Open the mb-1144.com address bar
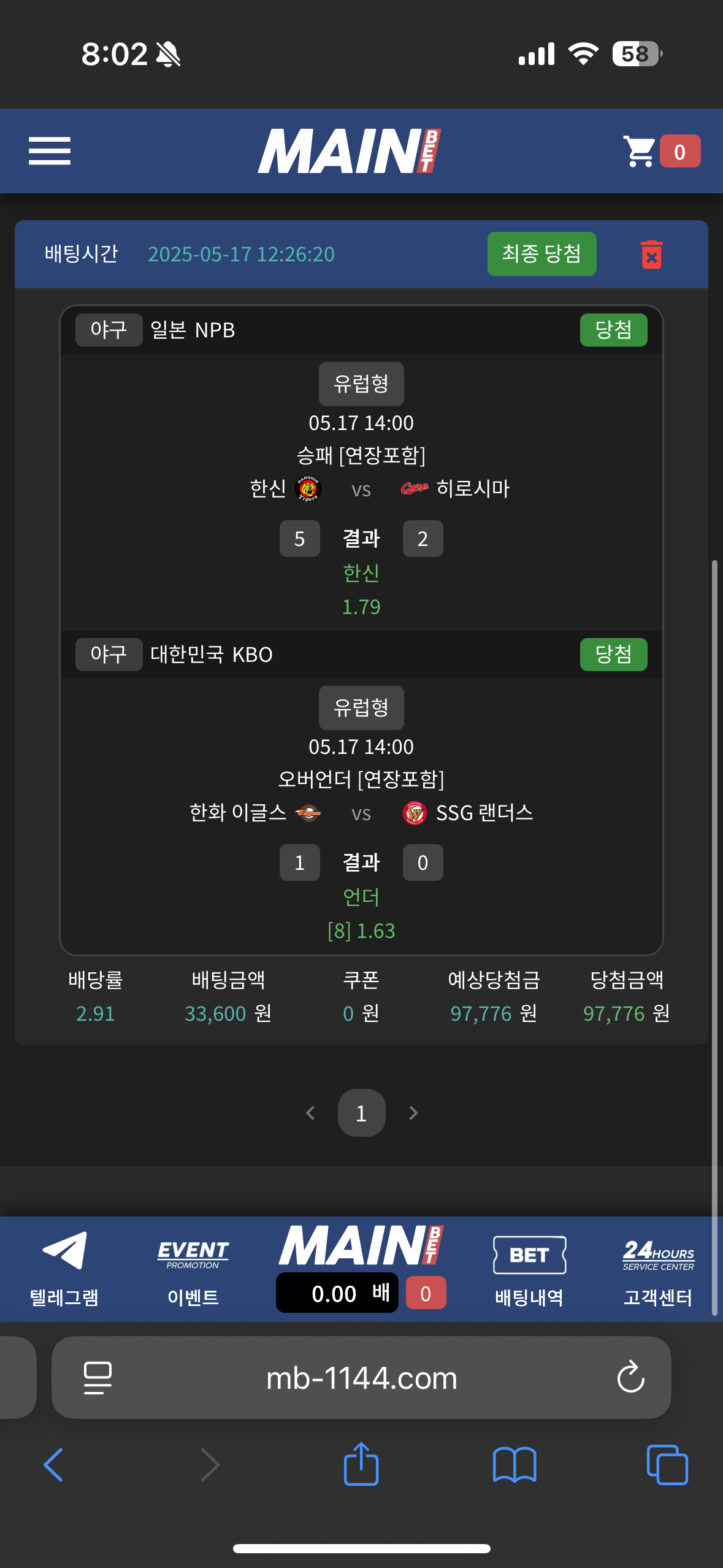 click(361, 1378)
